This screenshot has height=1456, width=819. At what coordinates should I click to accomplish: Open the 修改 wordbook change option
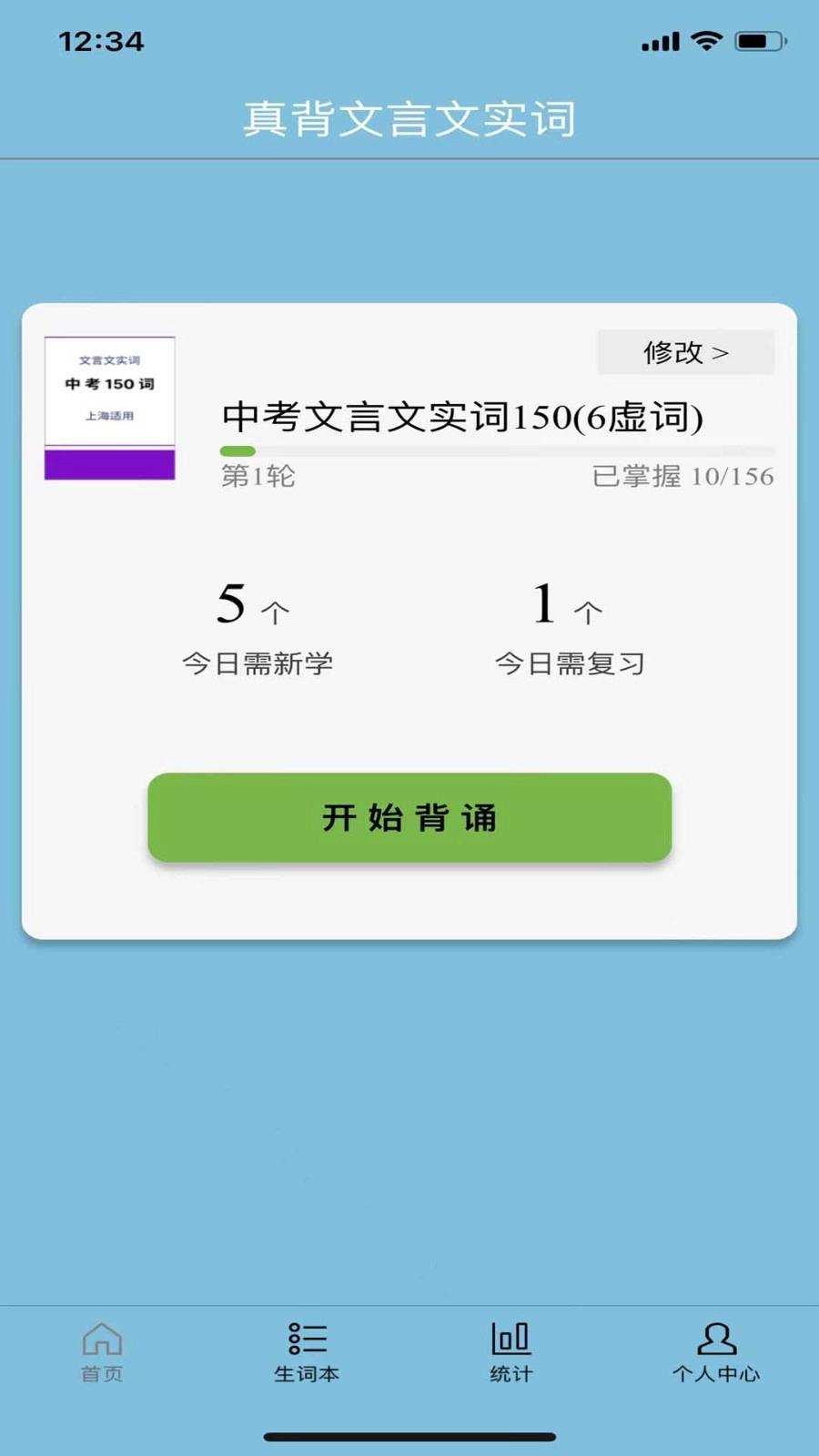pos(684,353)
